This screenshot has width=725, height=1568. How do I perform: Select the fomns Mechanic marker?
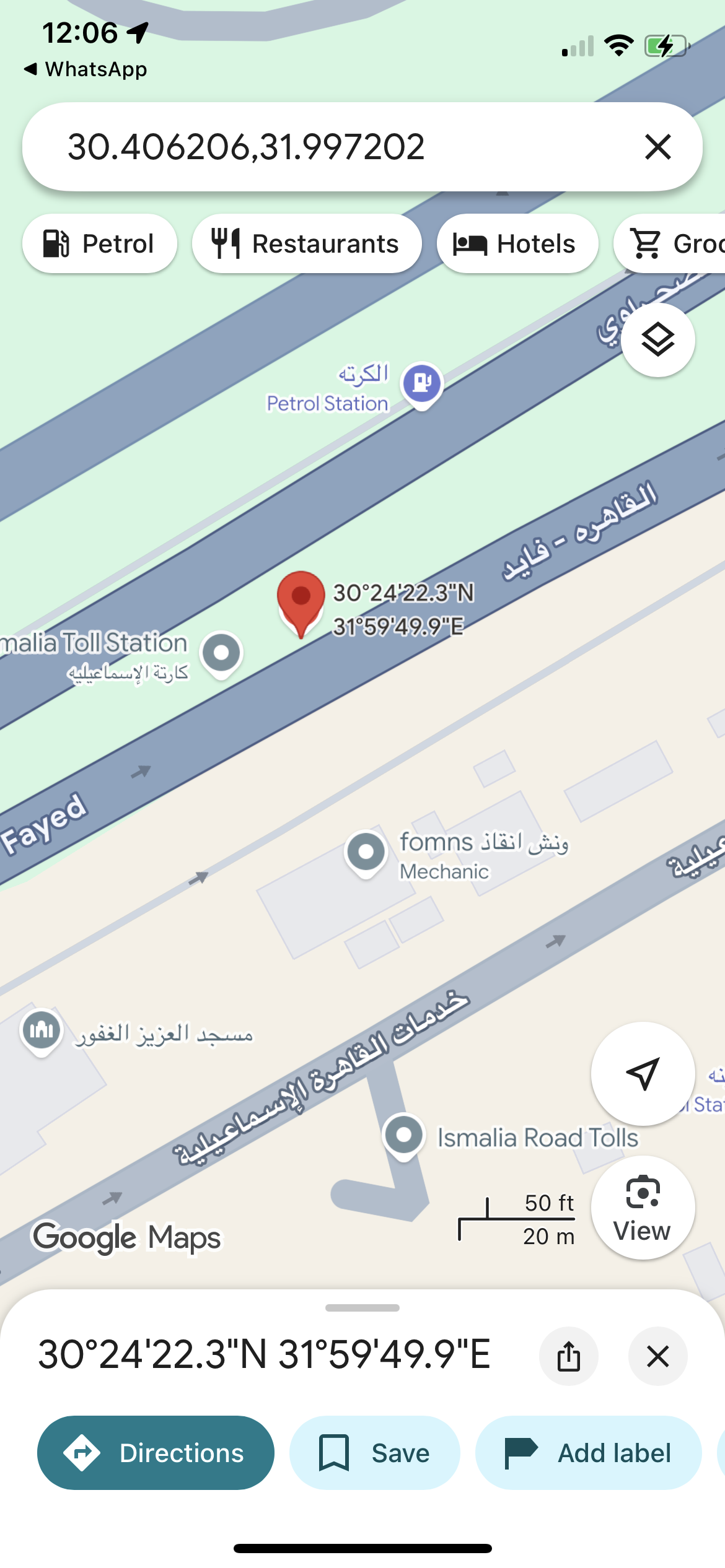[x=366, y=852]
